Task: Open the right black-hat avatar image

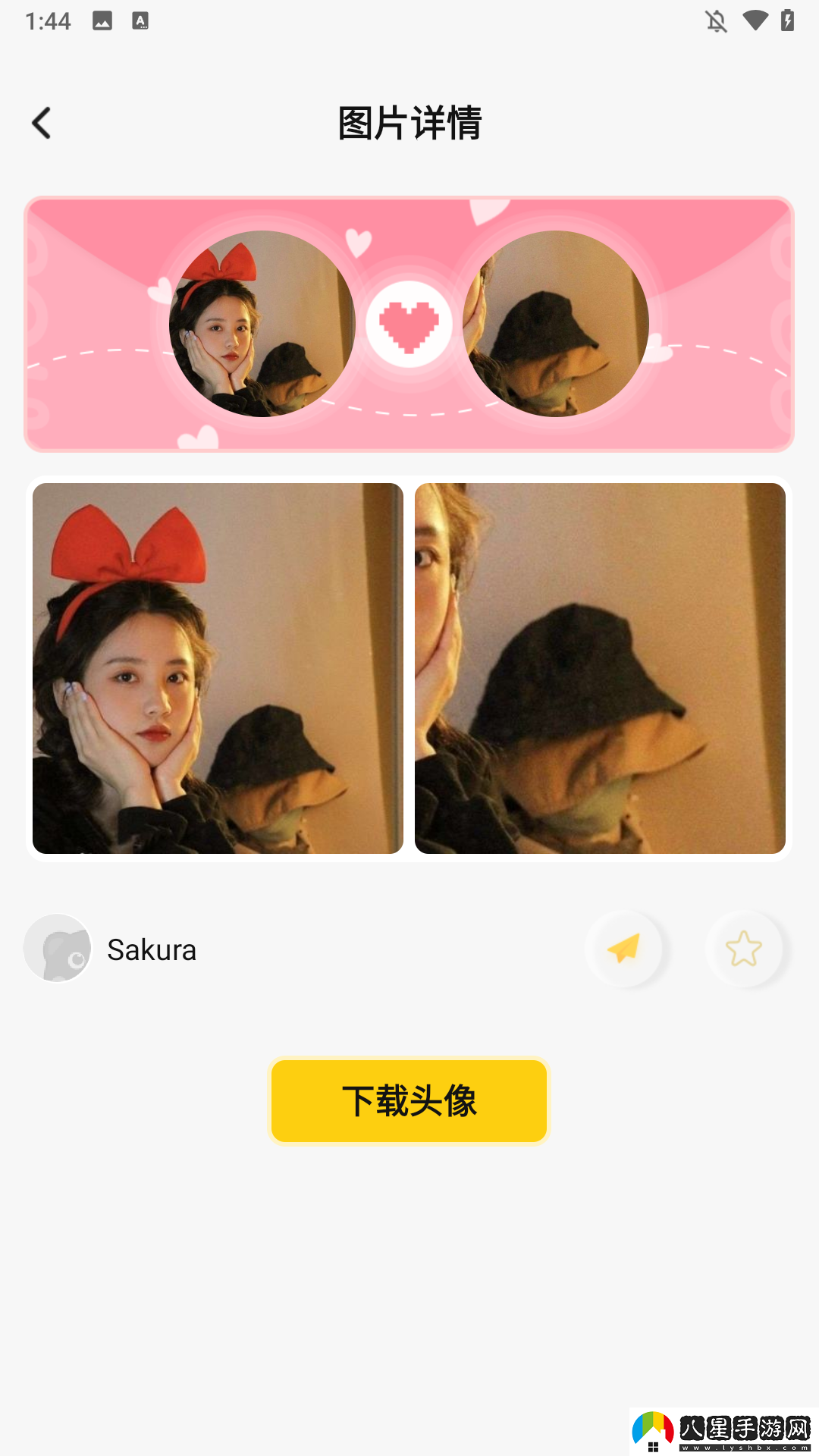Action: 600,668
